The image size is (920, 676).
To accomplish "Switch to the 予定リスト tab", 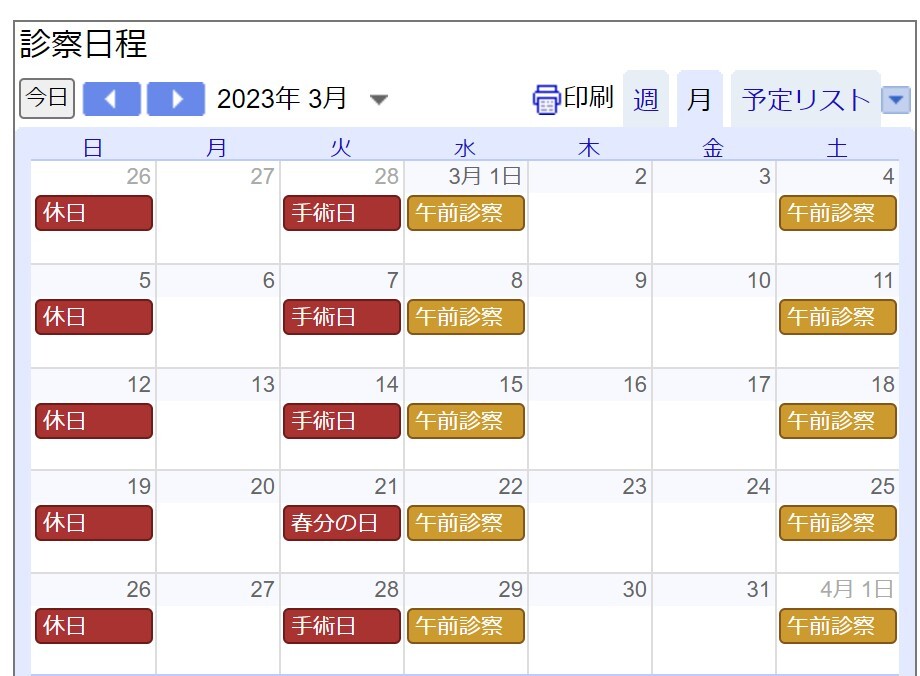I will point(806,100).
